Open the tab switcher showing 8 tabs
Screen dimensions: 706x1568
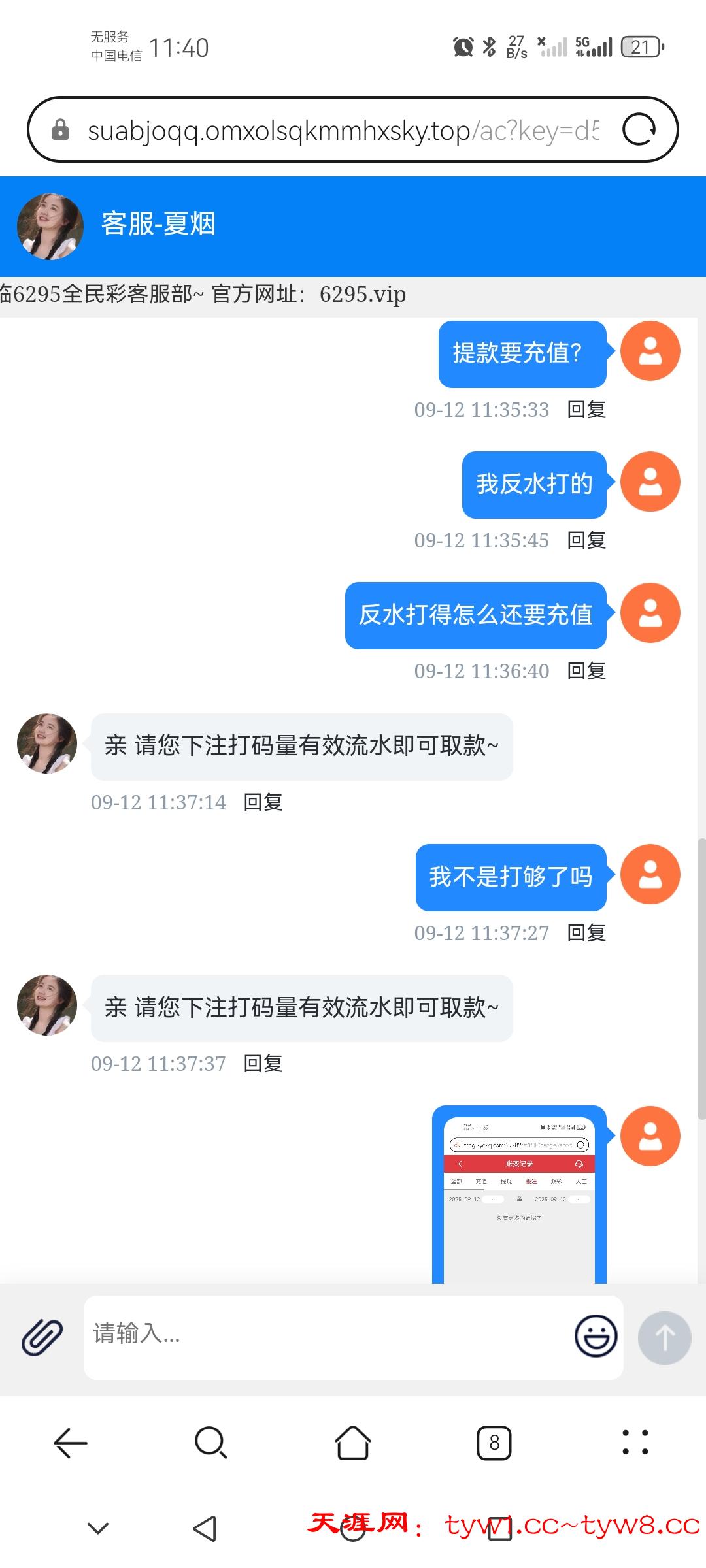click(x=494, y=1443)
